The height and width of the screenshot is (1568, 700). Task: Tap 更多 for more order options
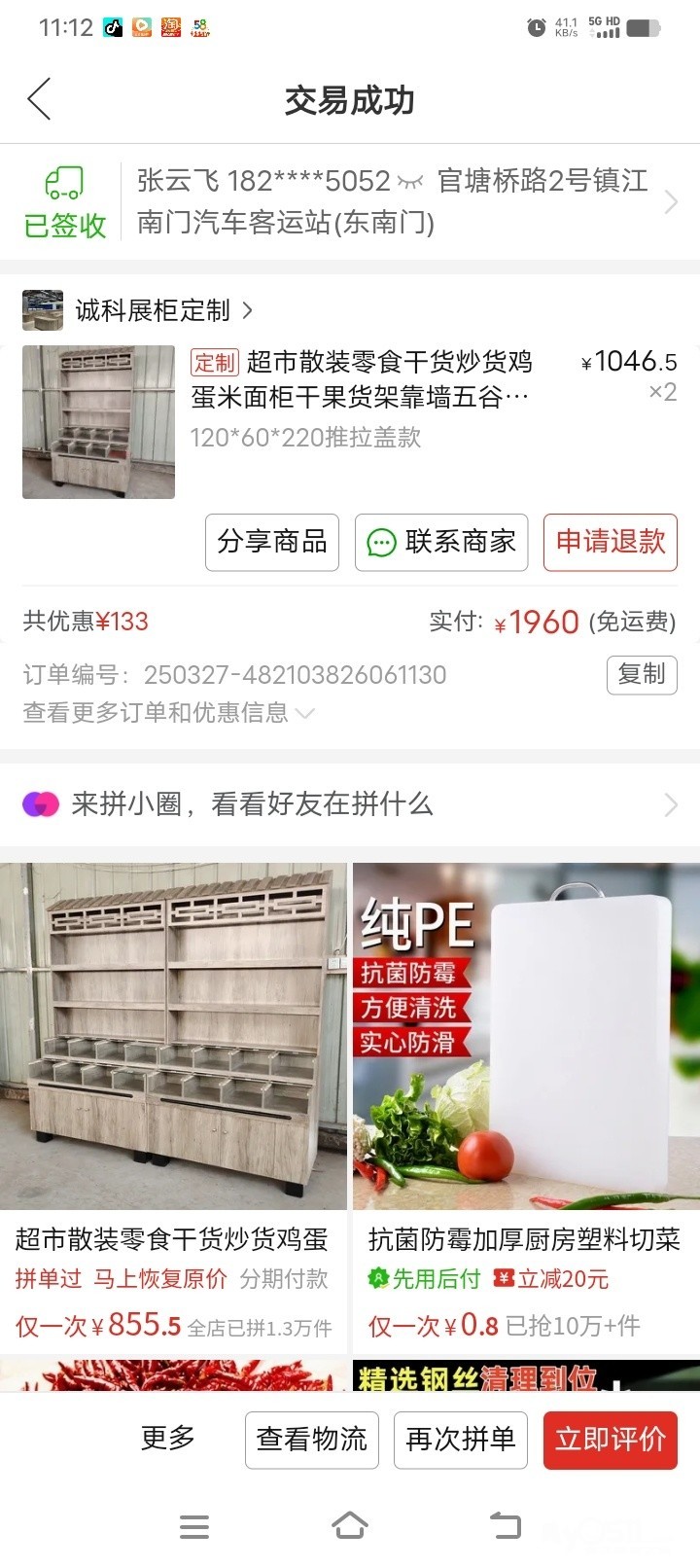[168, 1438]
